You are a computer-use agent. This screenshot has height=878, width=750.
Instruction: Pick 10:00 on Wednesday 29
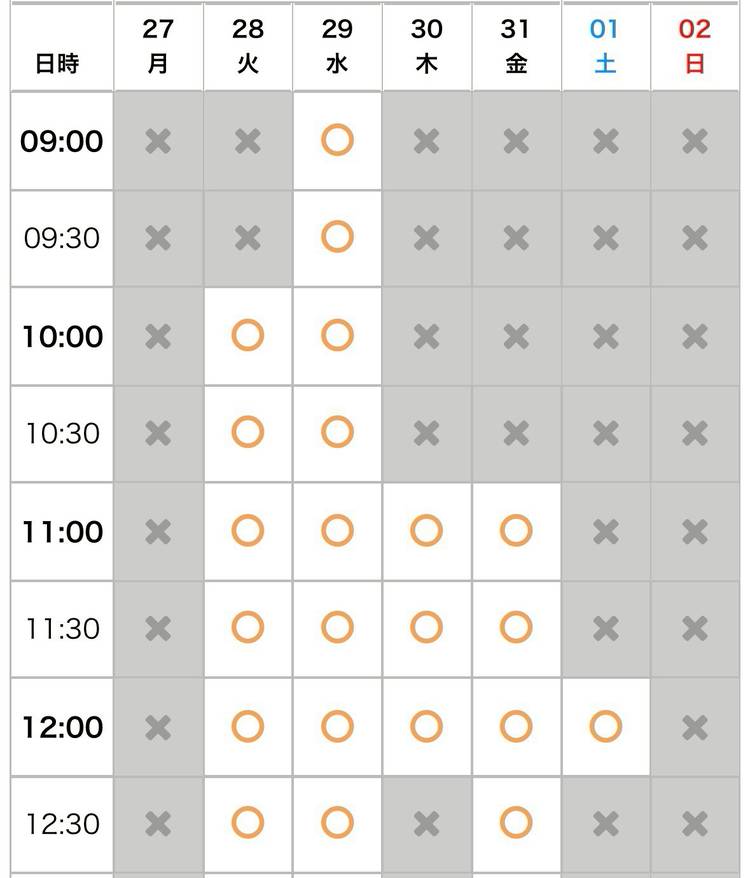point(337,335)
